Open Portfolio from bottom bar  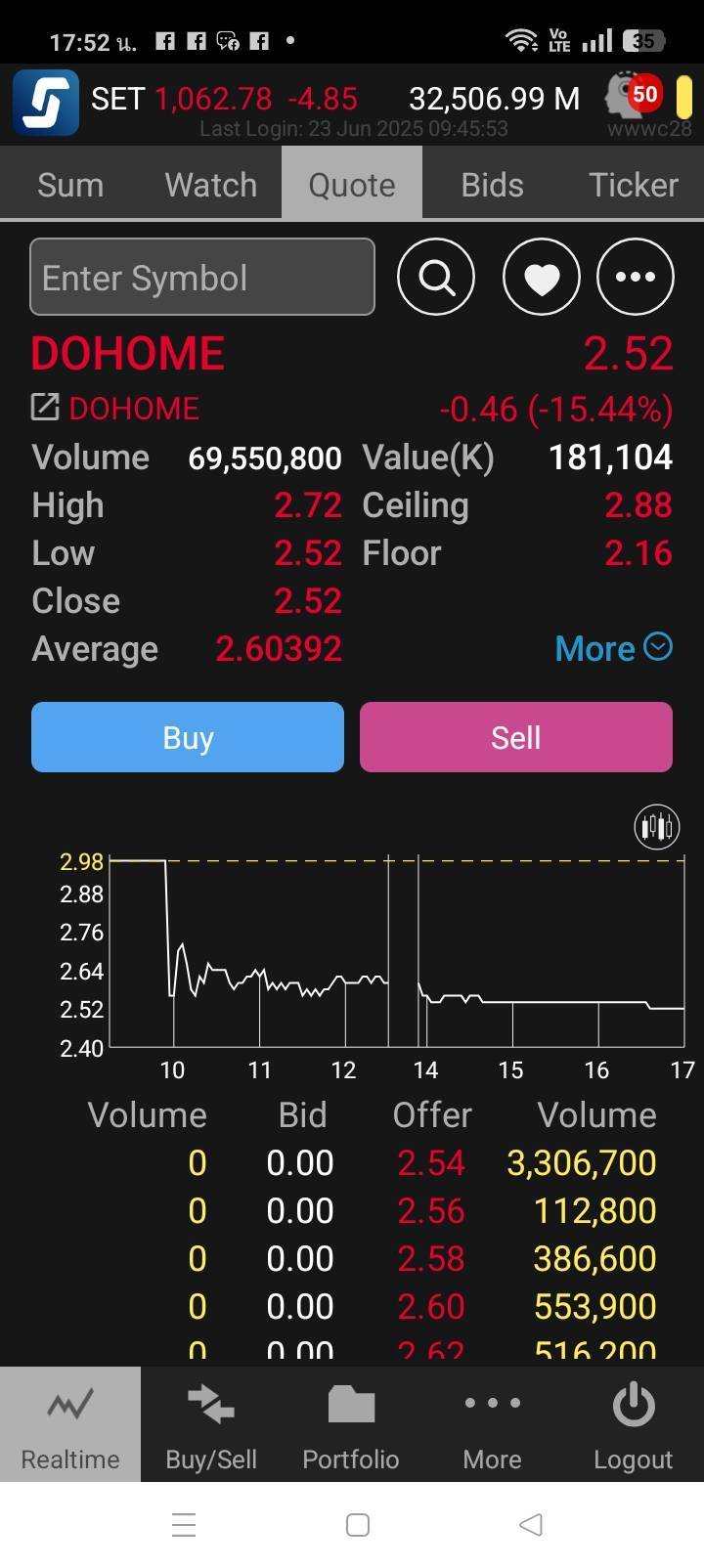click(x=351, y=1425)
